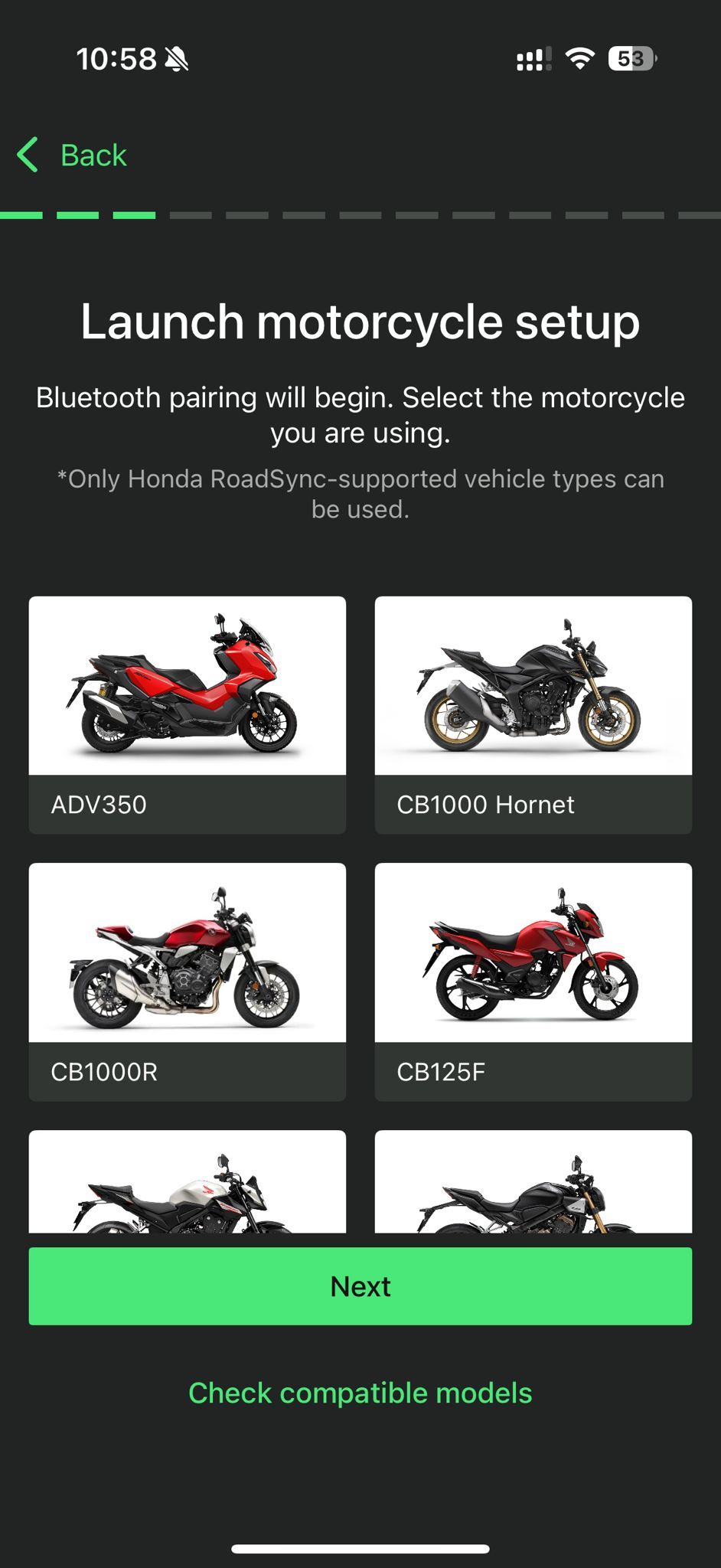
Task: Go back to the previous step
Action: click(x=73, y=155)
